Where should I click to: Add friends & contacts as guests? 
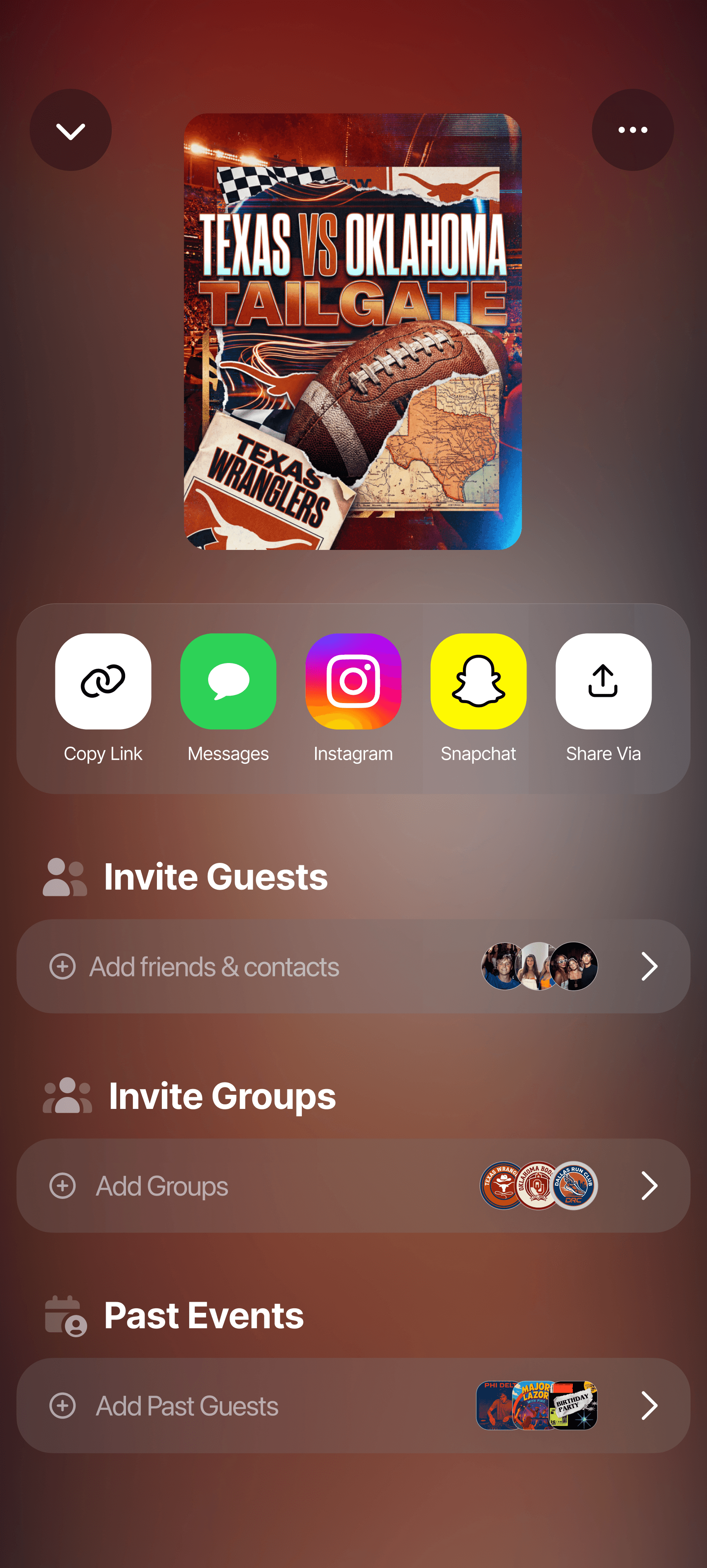[x=353, y=966]
